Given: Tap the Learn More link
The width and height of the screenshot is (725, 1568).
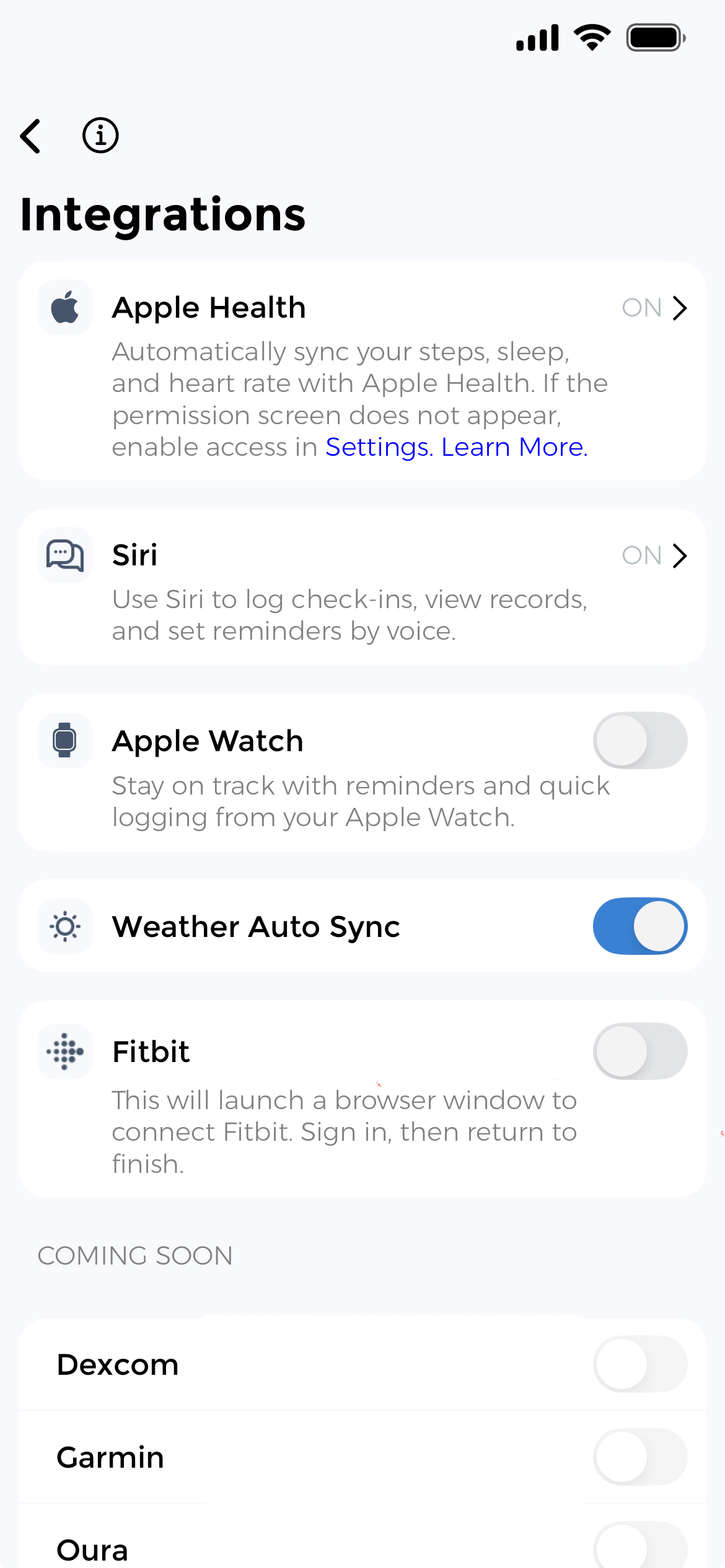Looking at the screenshot, I should click(514, 447).
